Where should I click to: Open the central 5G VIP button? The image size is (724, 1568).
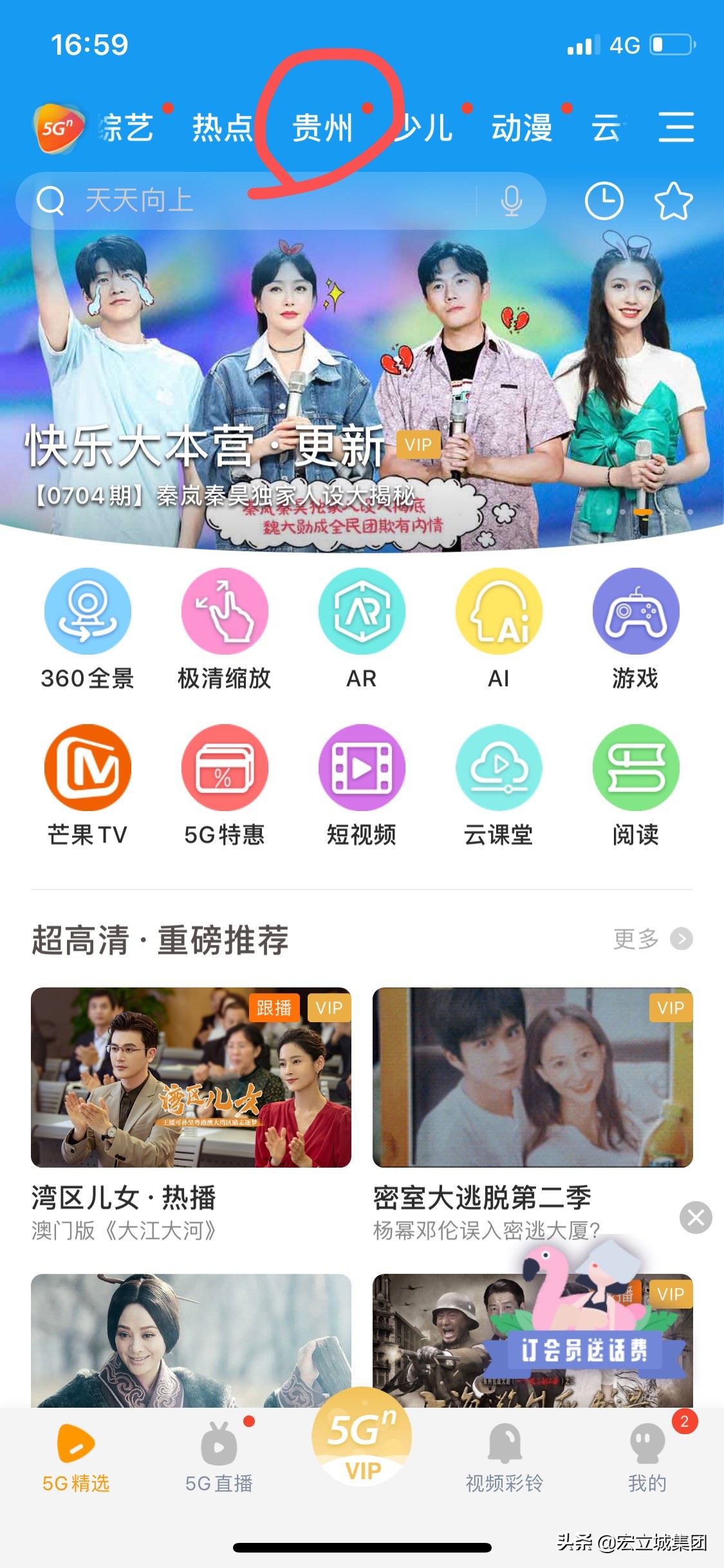[362, 1461]
